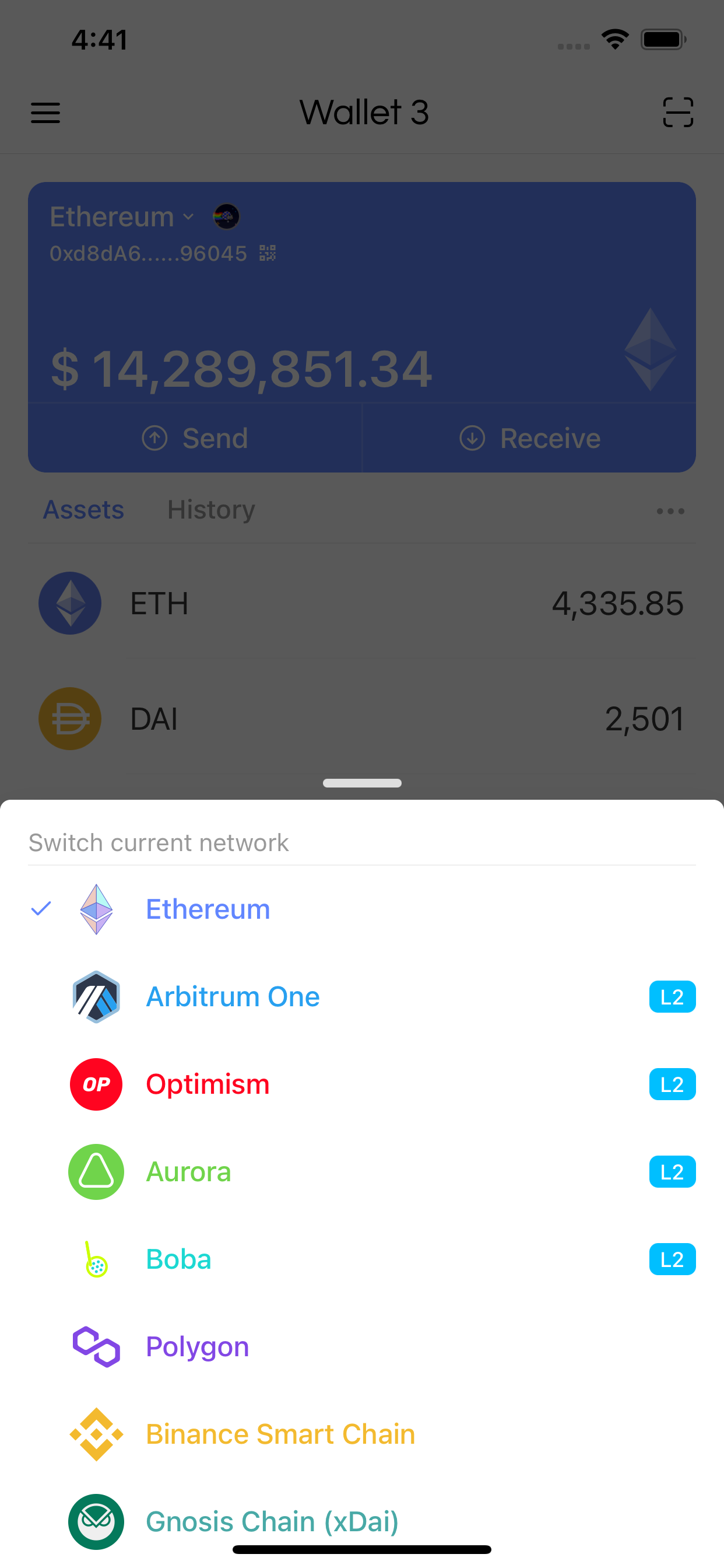The width and height of the screenshot is (724, 1568).
Task: Select the Ethereum network
Action: [x=208, y=909]
